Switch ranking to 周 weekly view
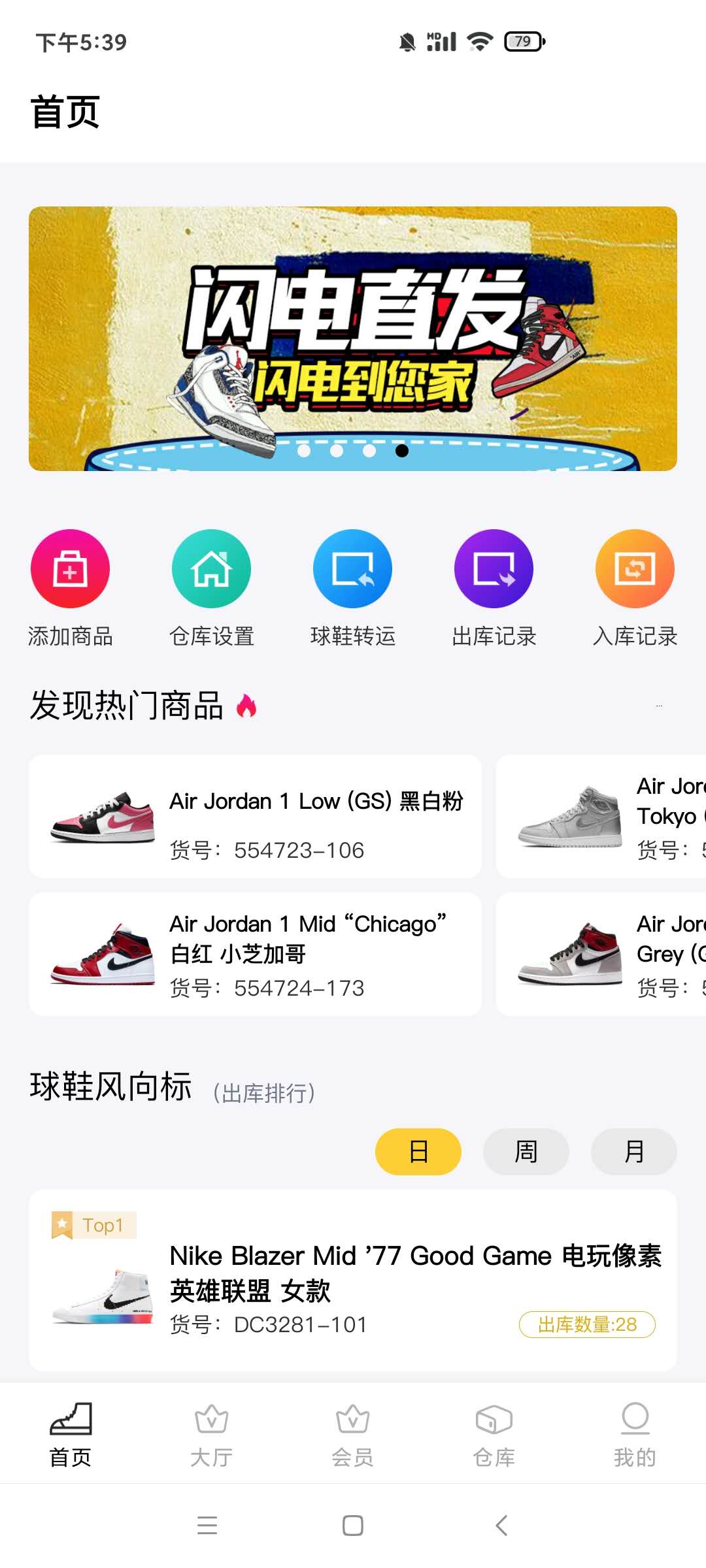This screenshot has width=706, height=1568. coord(526,1152)
